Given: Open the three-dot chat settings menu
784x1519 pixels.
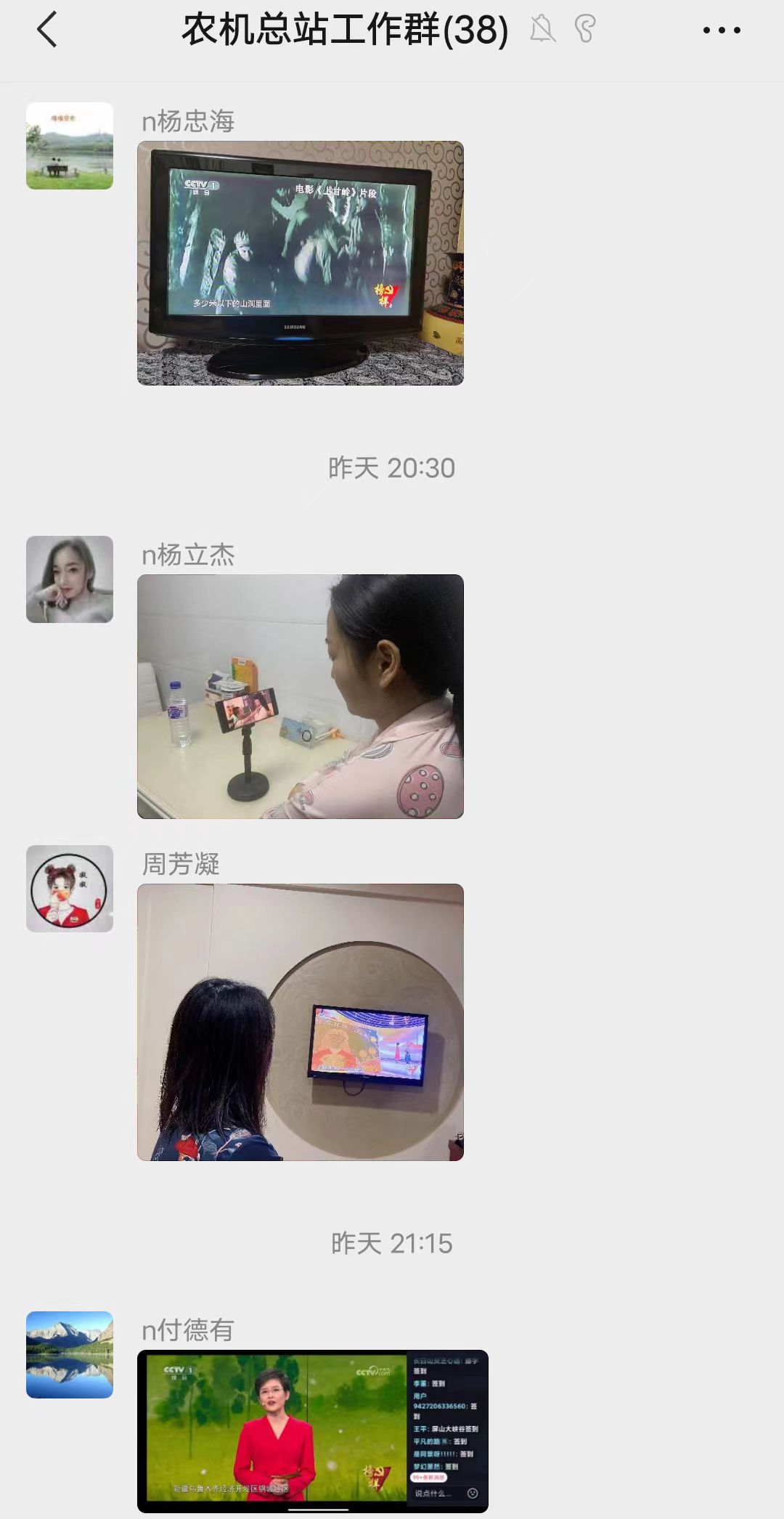Looking at the screenshot, I should click(722, 30).
